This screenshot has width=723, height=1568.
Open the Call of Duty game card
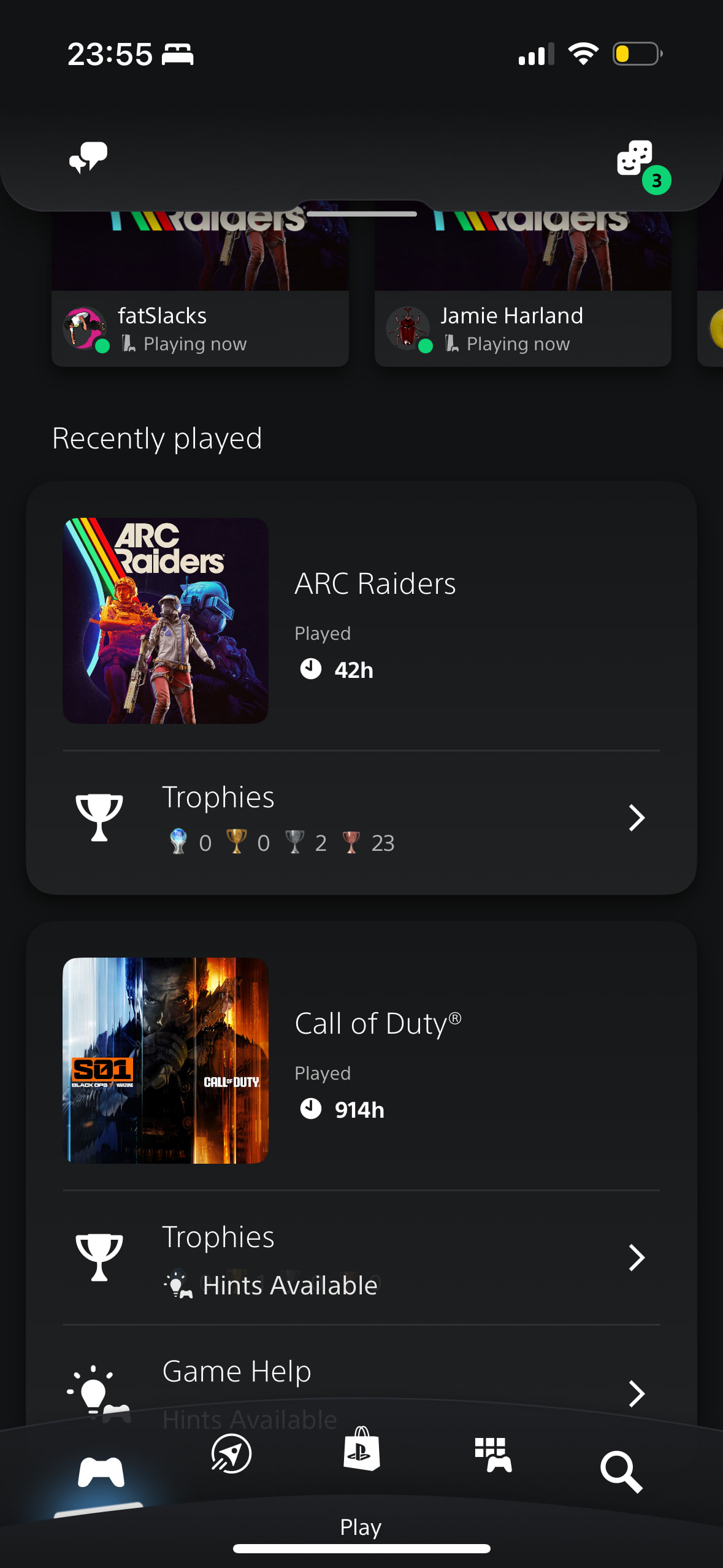(361, 1060)
